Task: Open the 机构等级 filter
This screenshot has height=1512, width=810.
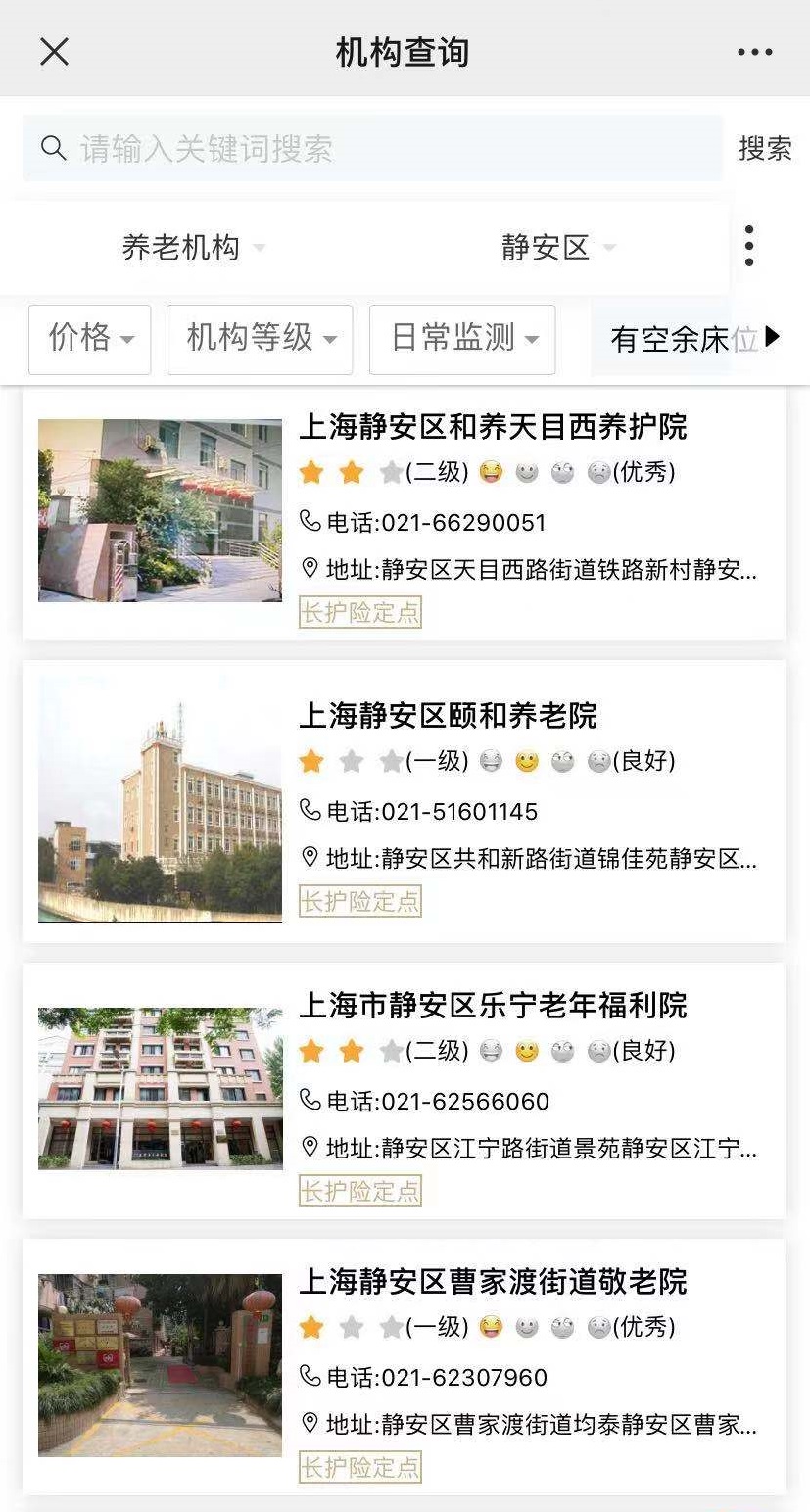Action: (x=260, y=339)
